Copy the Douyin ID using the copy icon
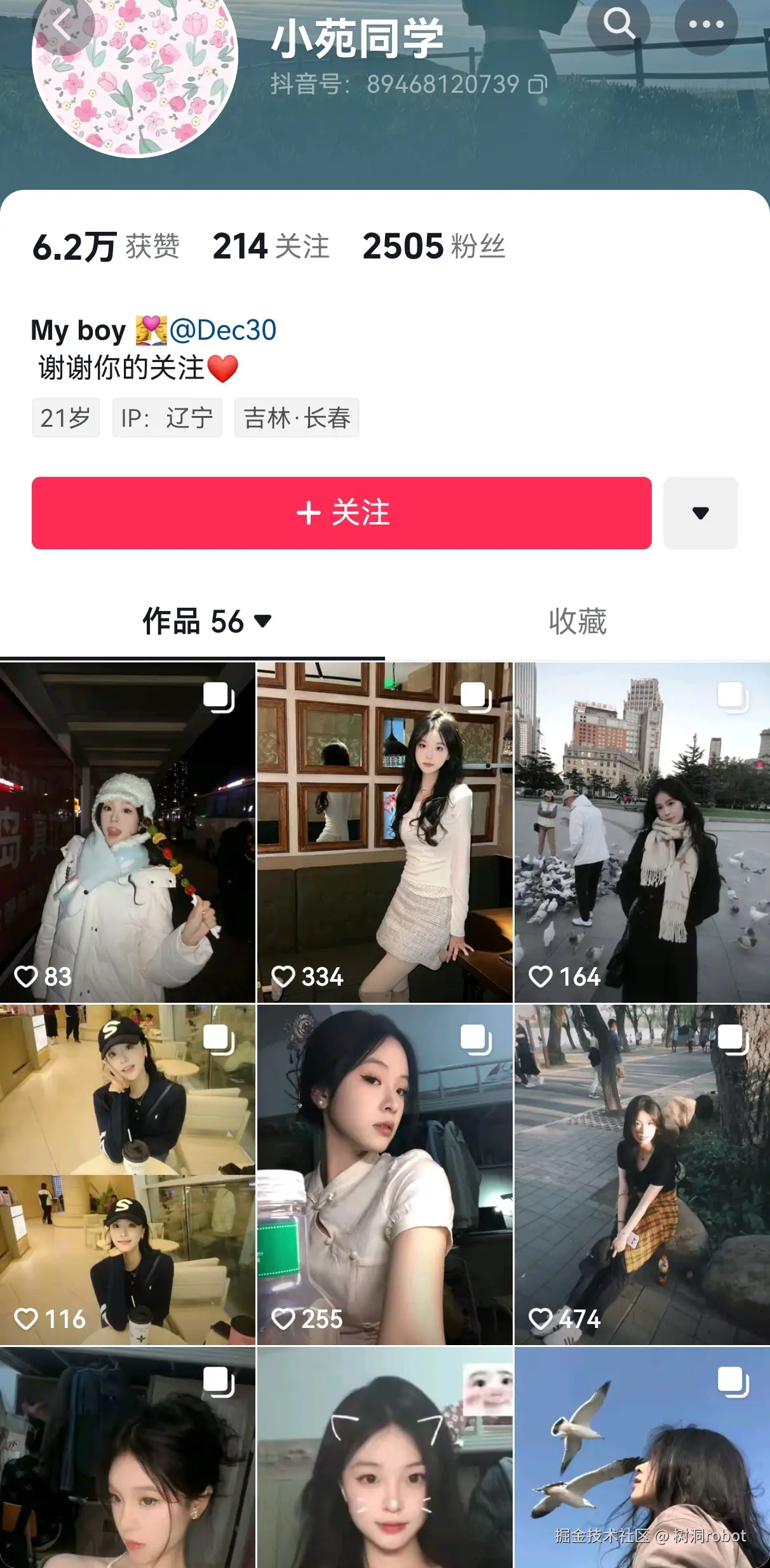 pyautogui.click(x=537, y=83)
